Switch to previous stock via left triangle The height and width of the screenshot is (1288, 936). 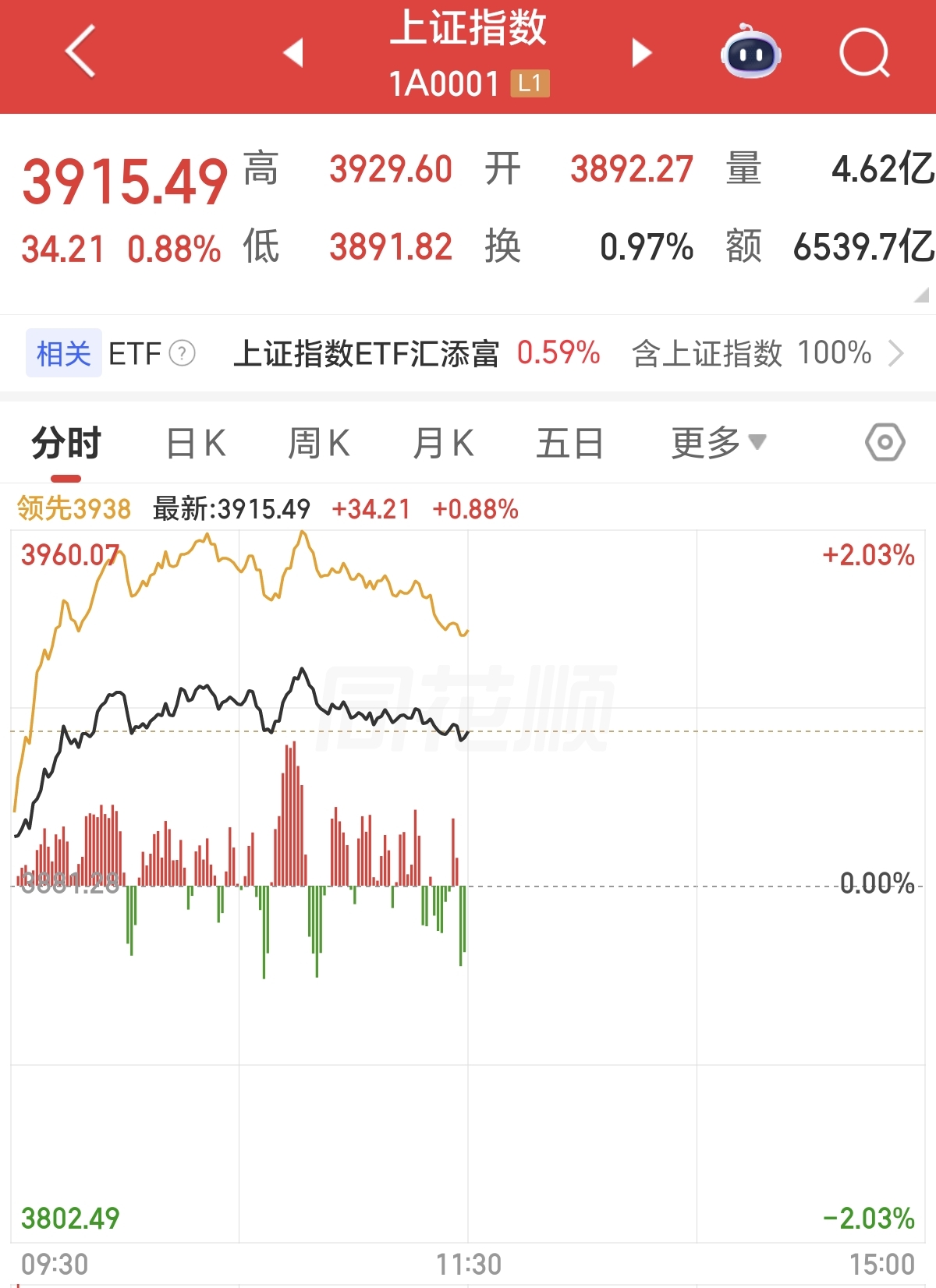pos(293,51)
